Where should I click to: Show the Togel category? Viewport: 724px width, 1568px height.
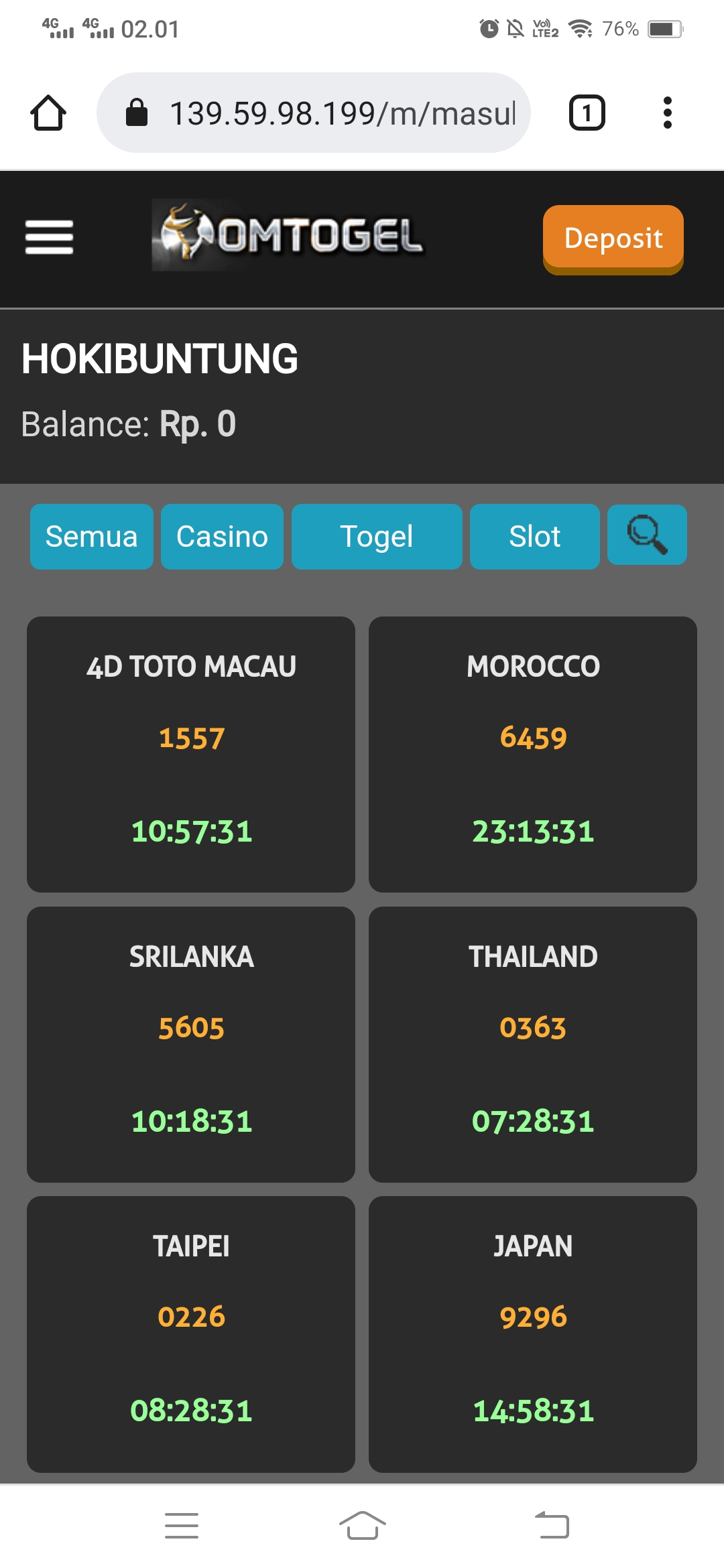click(377, 536)
